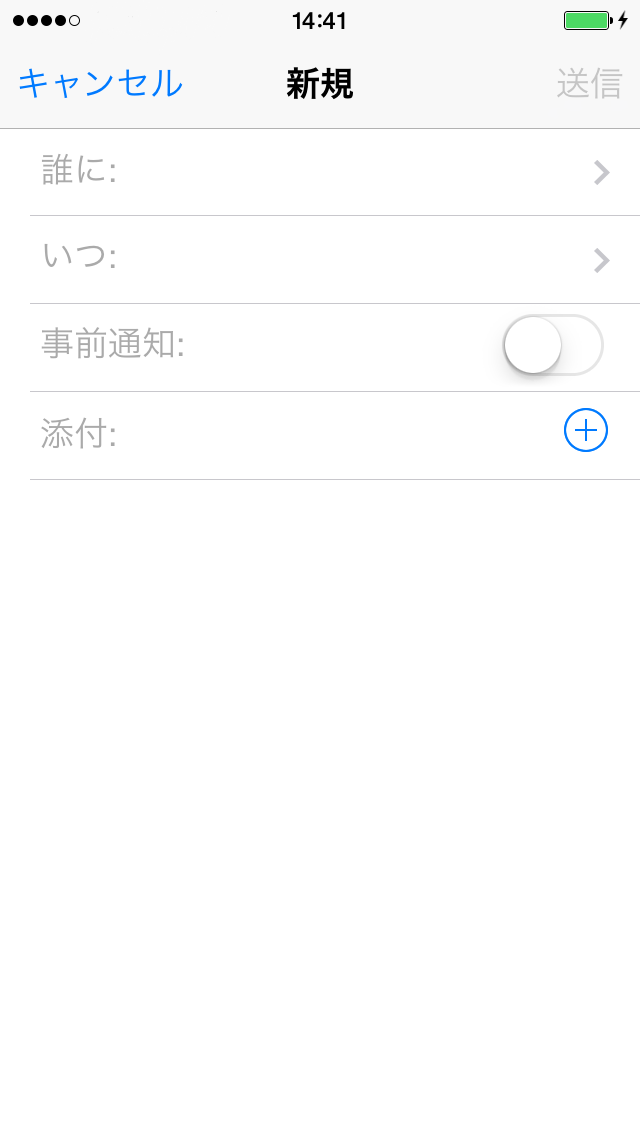Open the 誰に recipient row
The image size is (640, 1136).
pyautogui.click(x=335, y=172)
